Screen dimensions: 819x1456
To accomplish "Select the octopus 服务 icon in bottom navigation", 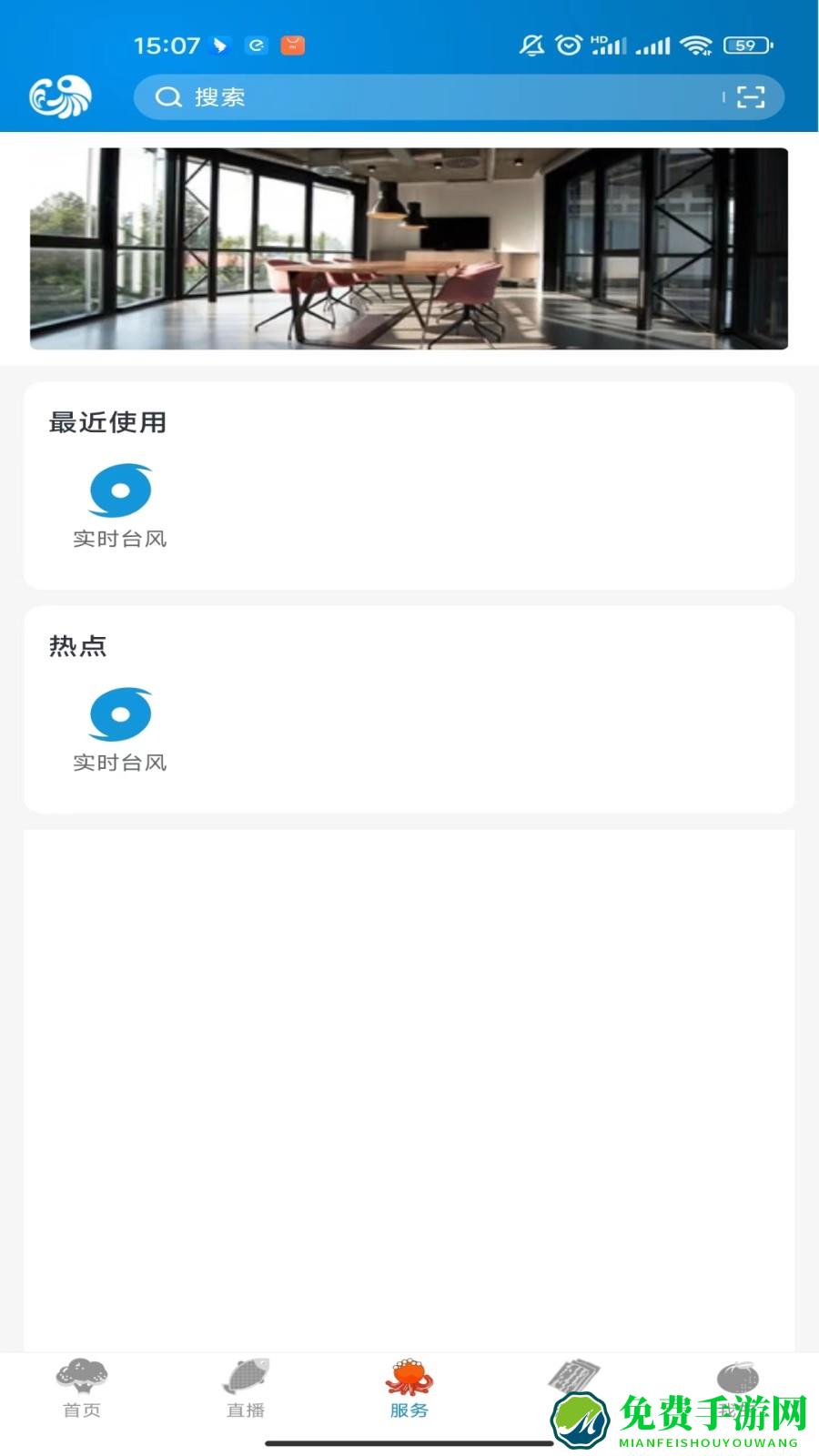I will pyautogui.click(x=409, y=1376).
